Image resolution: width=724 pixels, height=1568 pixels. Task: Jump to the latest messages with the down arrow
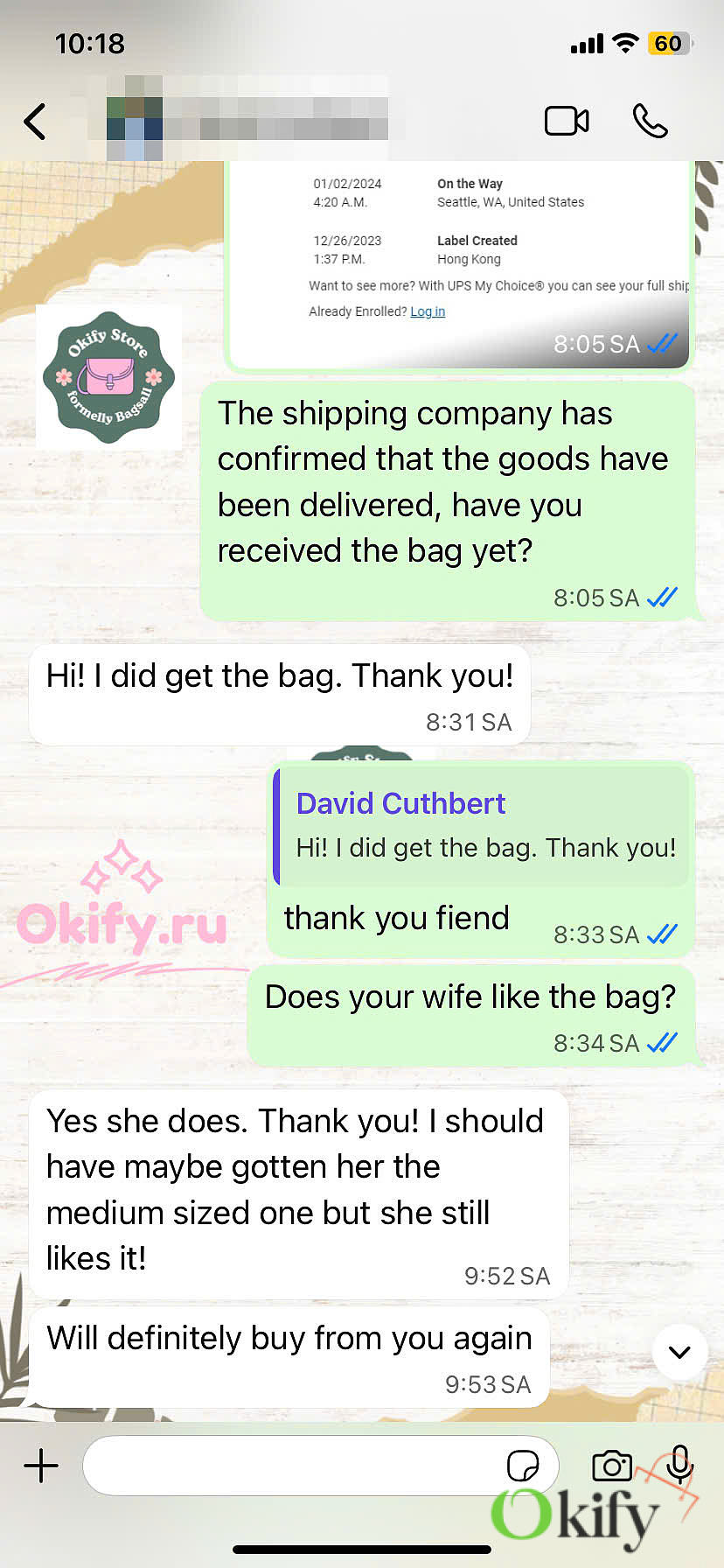(679, 1352)
